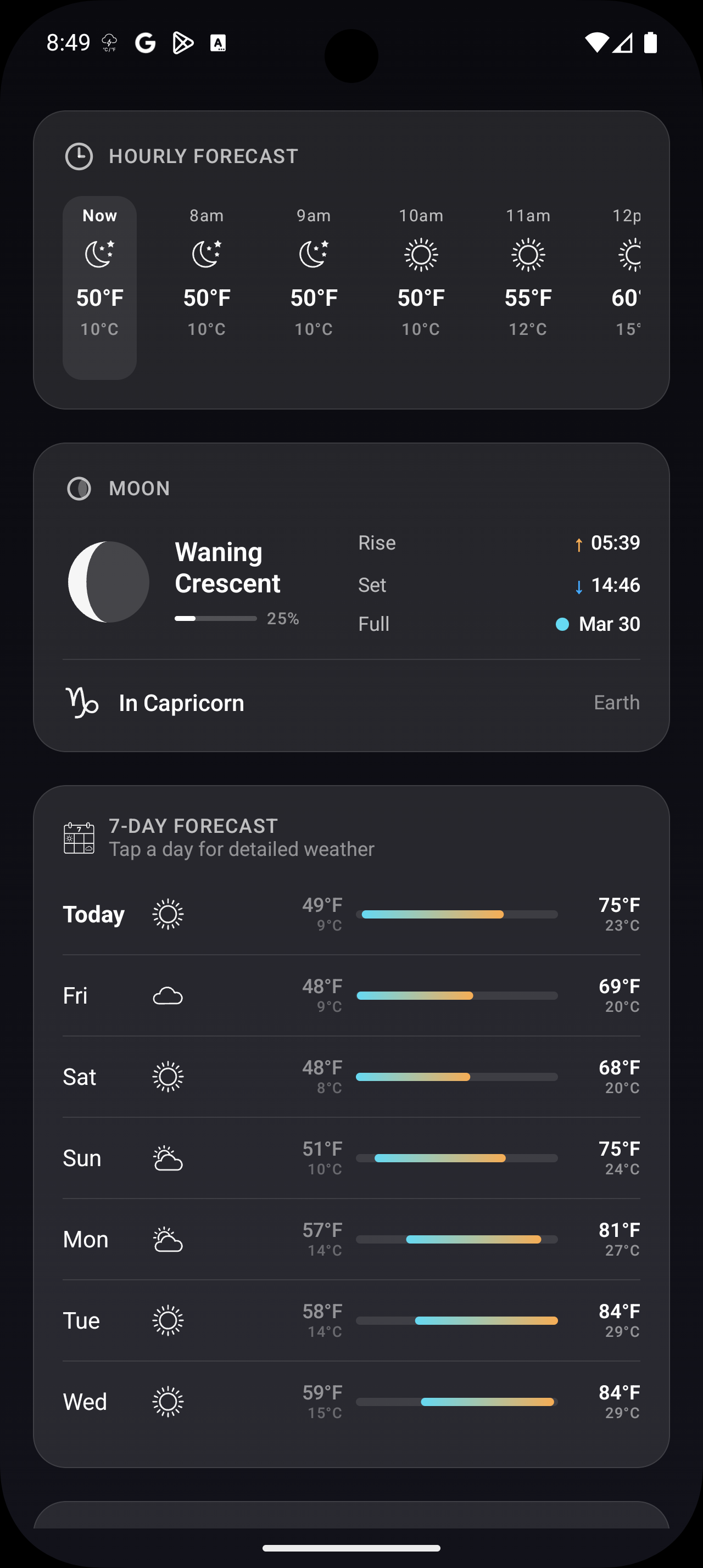The height and width of the screenshot is (1568, 703).
Task: Tap the battery indicator in the status bar
Action: pyautogui.click(x=651, y=43)
